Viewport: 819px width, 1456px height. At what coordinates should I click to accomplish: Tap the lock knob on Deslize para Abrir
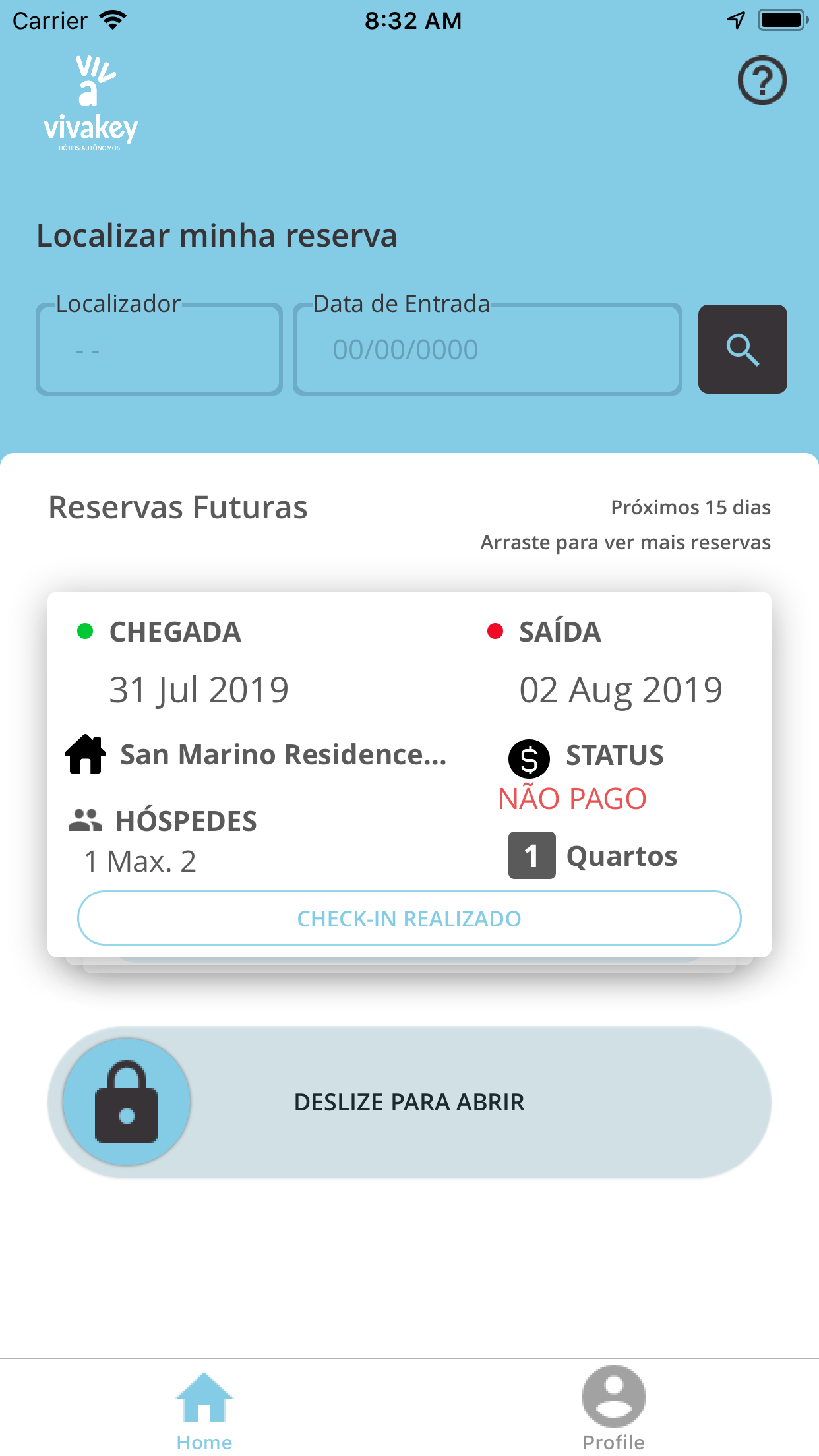[x=127, y=1102]
